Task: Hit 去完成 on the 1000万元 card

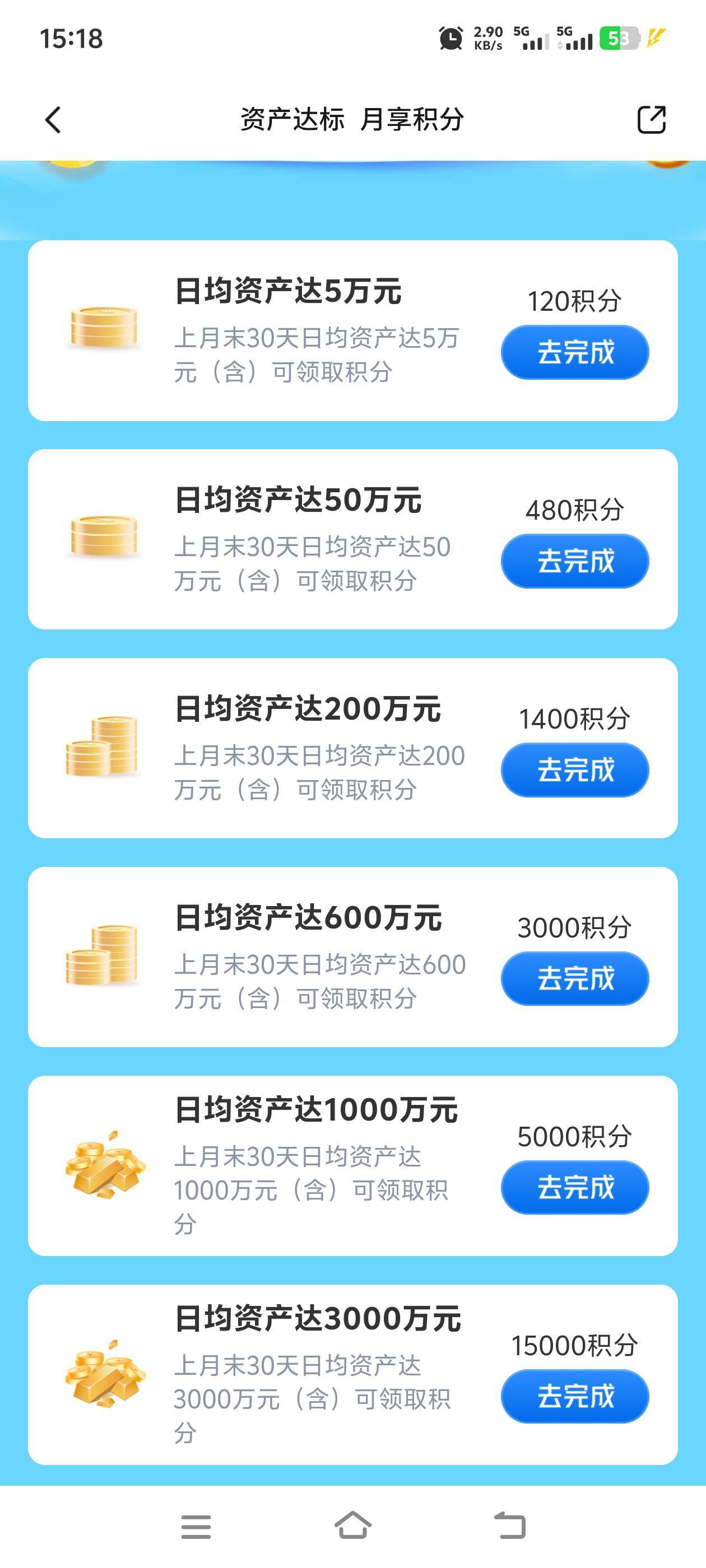Action: 574,1188
